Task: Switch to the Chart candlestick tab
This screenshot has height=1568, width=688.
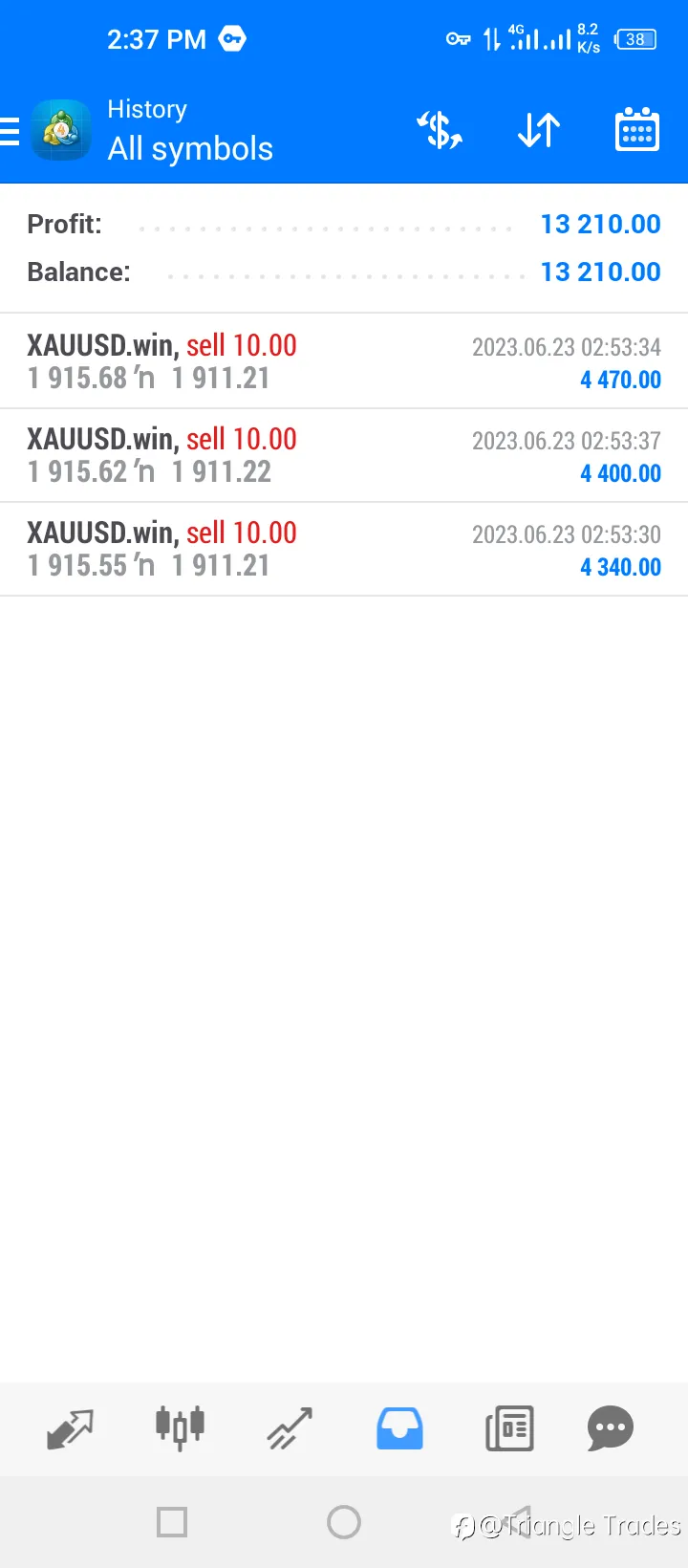Action: click(x=180, y=1428)
